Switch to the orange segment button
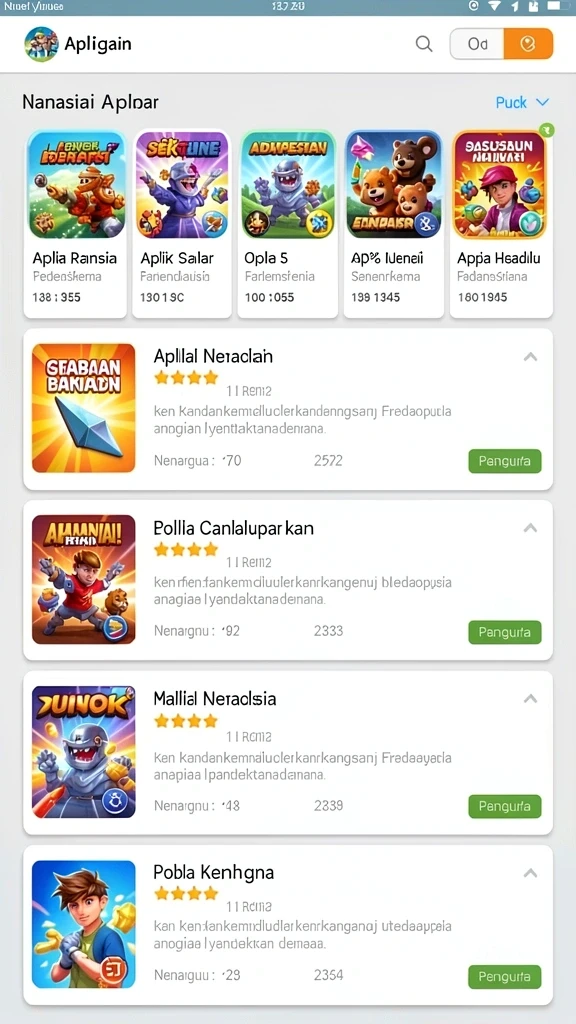 click(528, 44)
